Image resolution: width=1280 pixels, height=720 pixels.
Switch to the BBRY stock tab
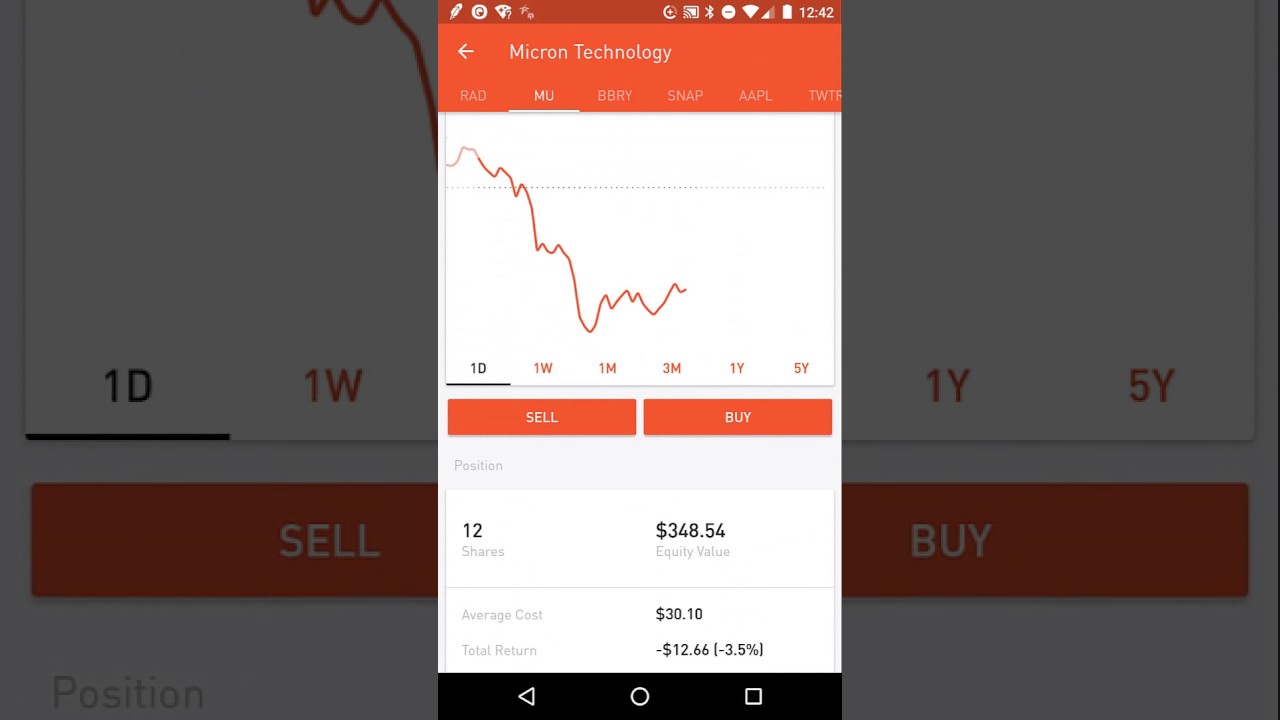(614, 96)
